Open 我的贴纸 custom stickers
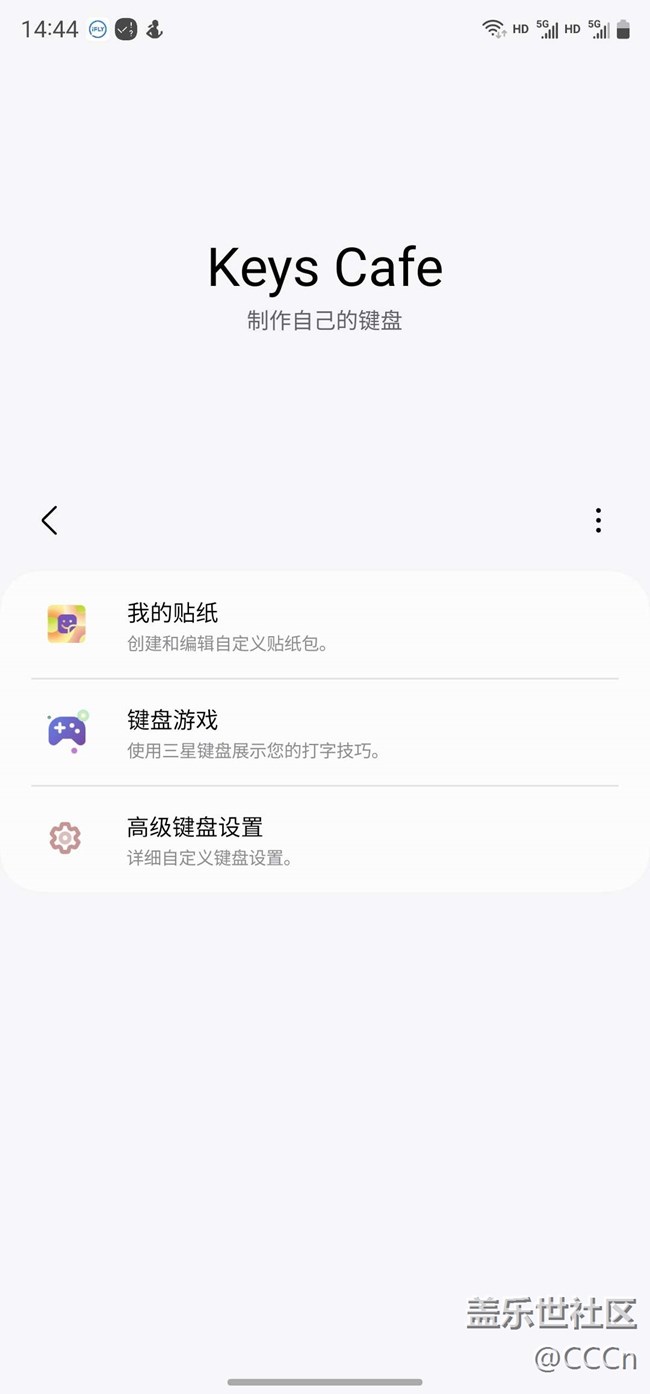This screenshot has height=1394, width=650. pos(324,625)
